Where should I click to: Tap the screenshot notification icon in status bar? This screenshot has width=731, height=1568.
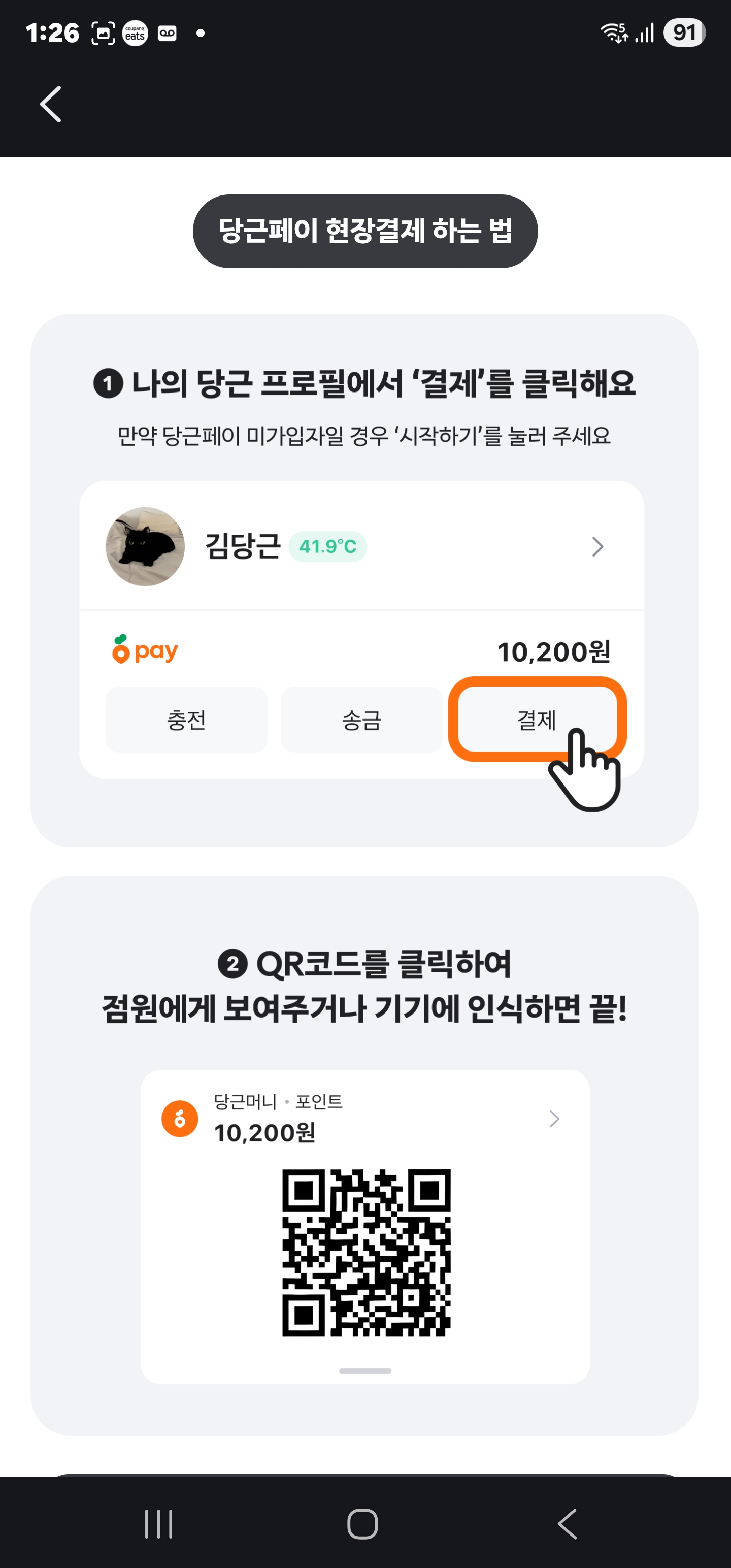click(x=104, y=34)
